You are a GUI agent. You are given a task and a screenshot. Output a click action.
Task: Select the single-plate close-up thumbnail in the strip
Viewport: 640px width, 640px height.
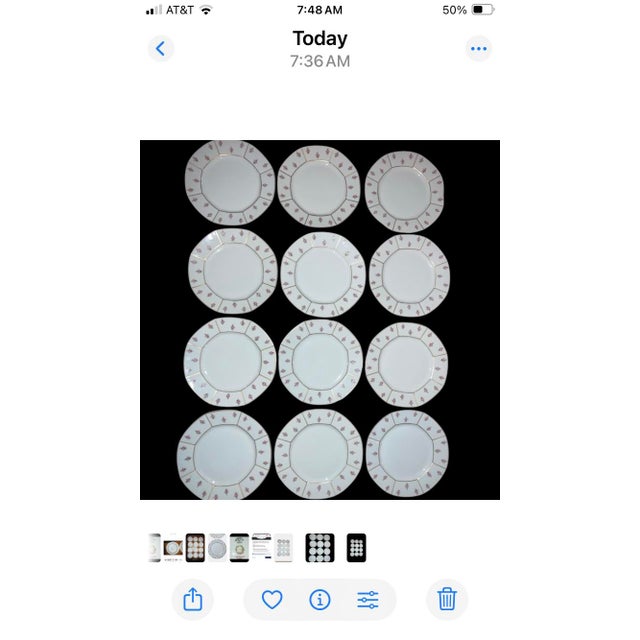[x=217, y=547]
